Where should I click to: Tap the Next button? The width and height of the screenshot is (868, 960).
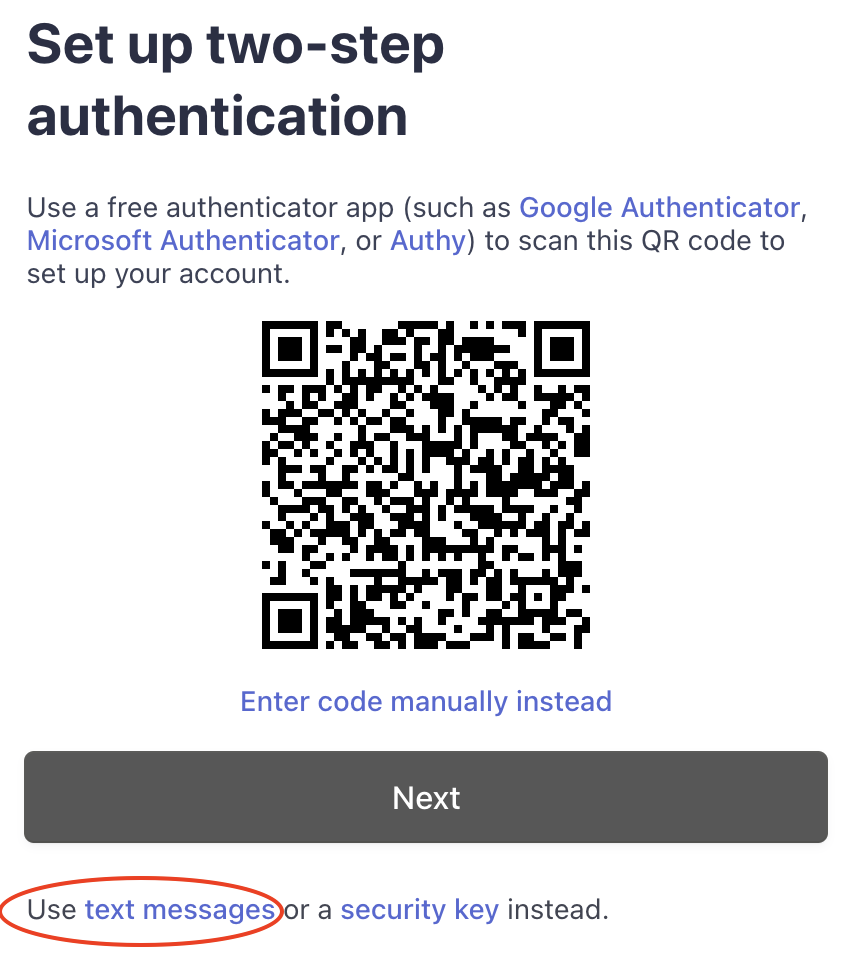click(x=426, y=797)
